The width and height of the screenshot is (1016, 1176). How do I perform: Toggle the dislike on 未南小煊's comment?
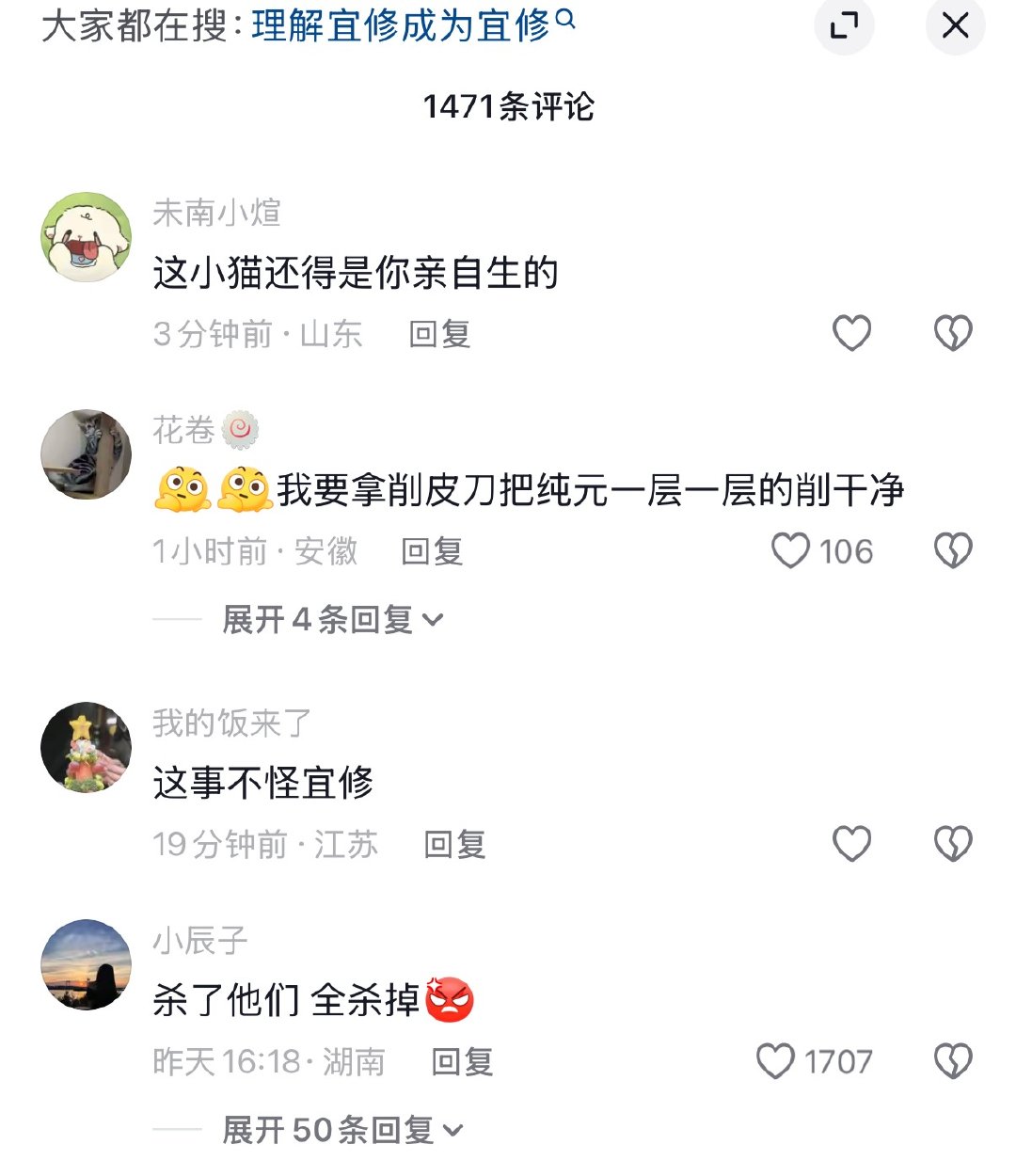953,334
